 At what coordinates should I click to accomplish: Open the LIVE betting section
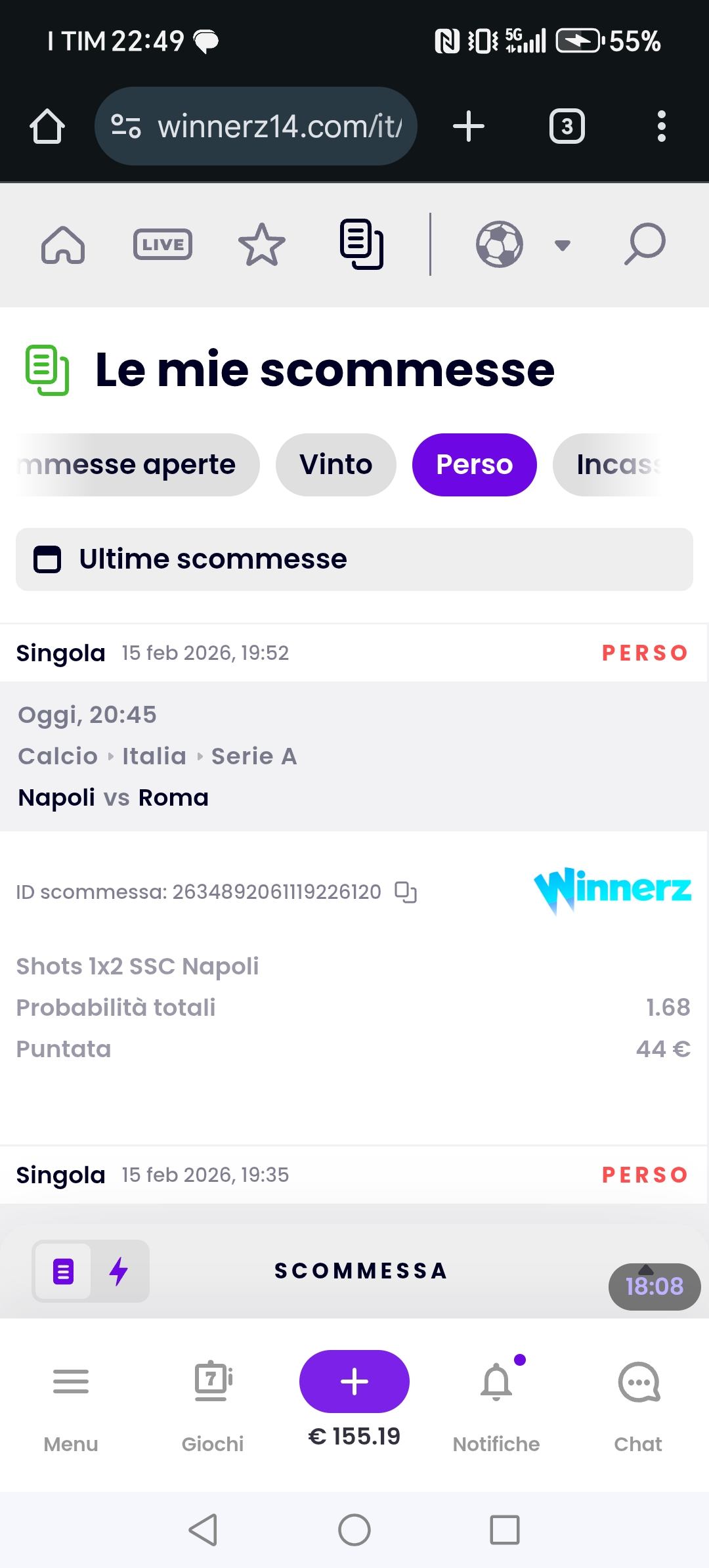[163, 244]
